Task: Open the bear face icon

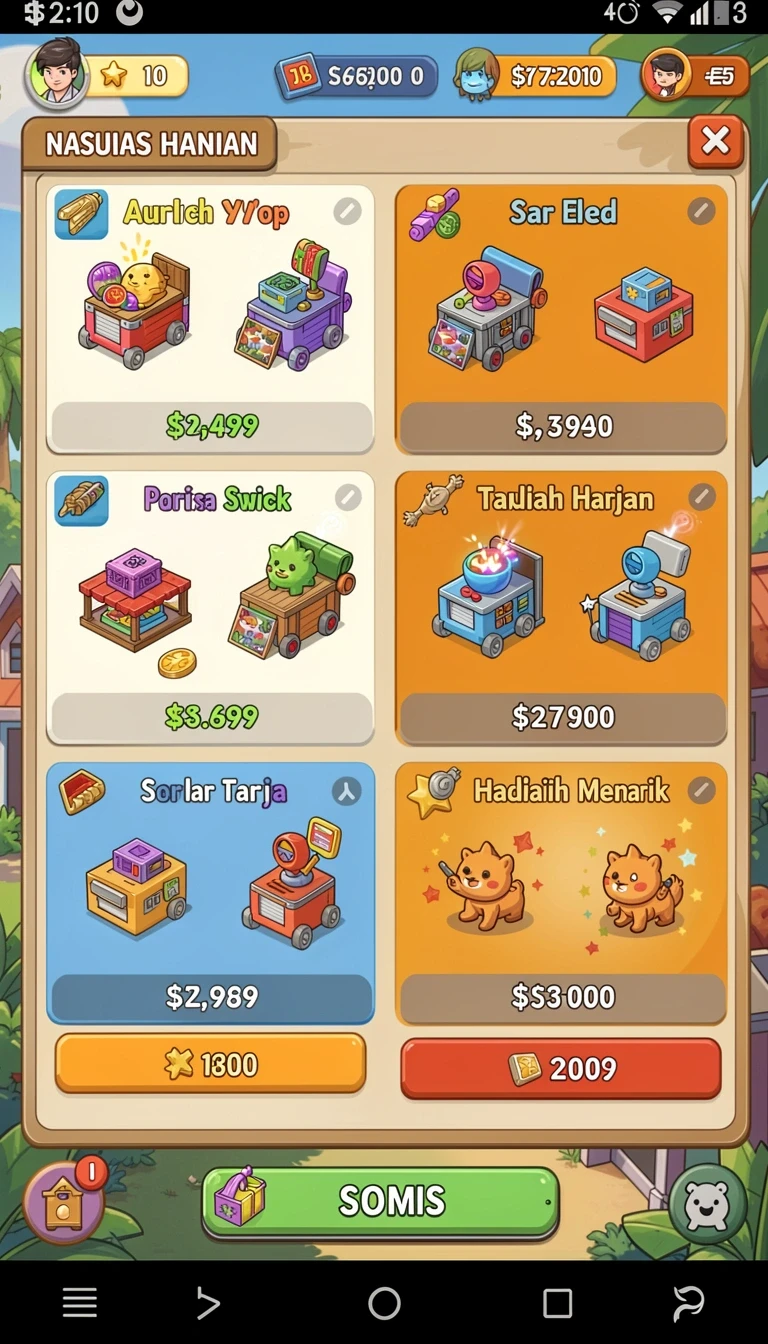Action: [x=708, y=1204]
